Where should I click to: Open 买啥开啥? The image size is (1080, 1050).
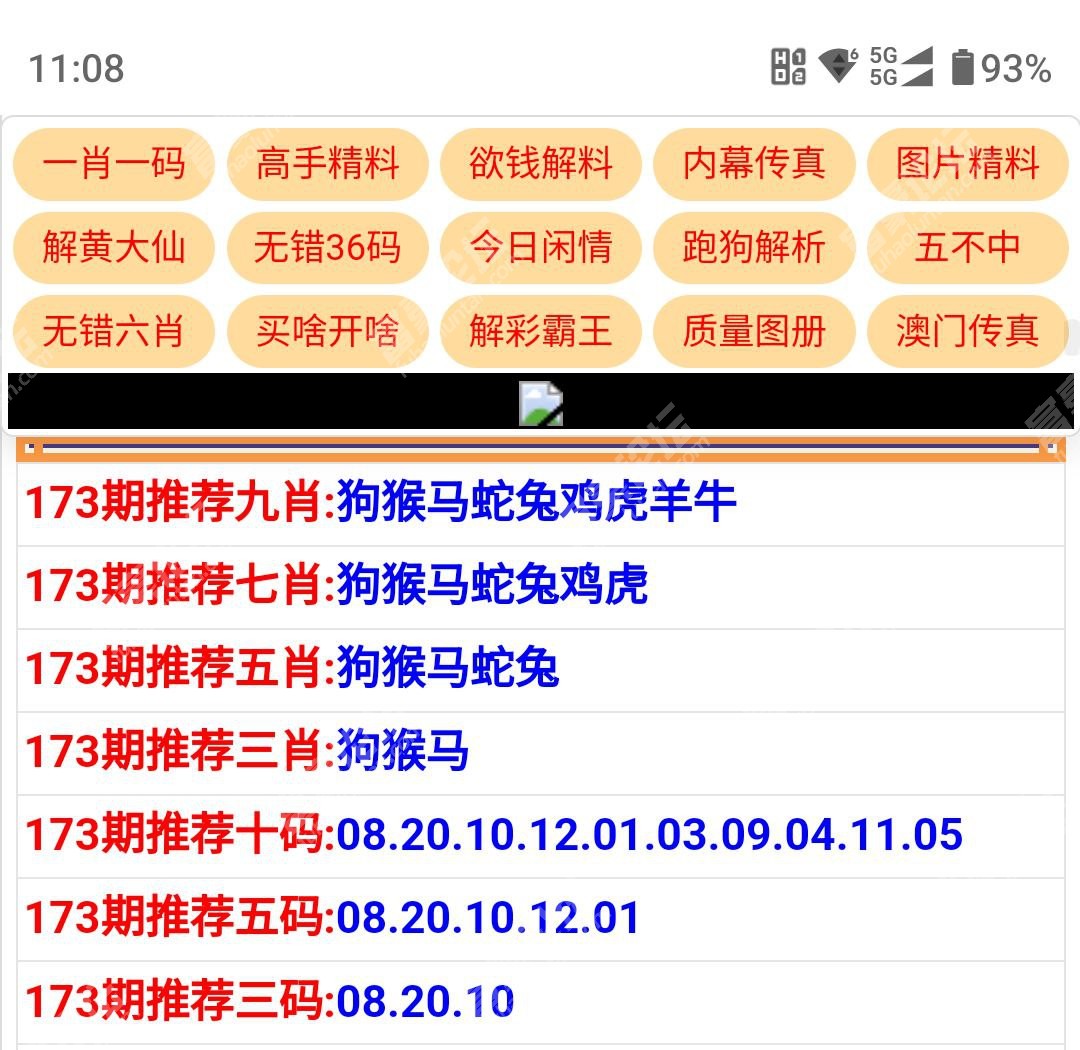(x=327, y=331)
